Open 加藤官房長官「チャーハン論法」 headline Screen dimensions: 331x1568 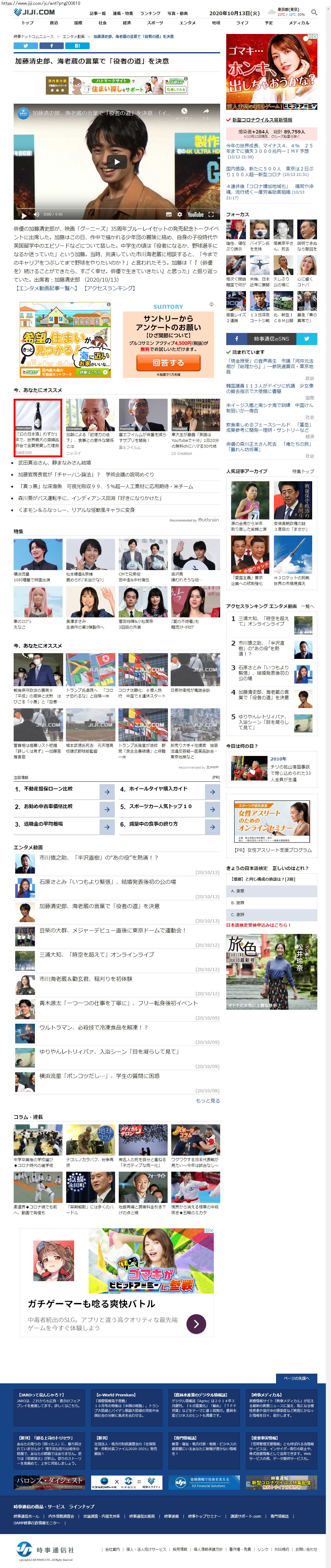click(85, 474)
